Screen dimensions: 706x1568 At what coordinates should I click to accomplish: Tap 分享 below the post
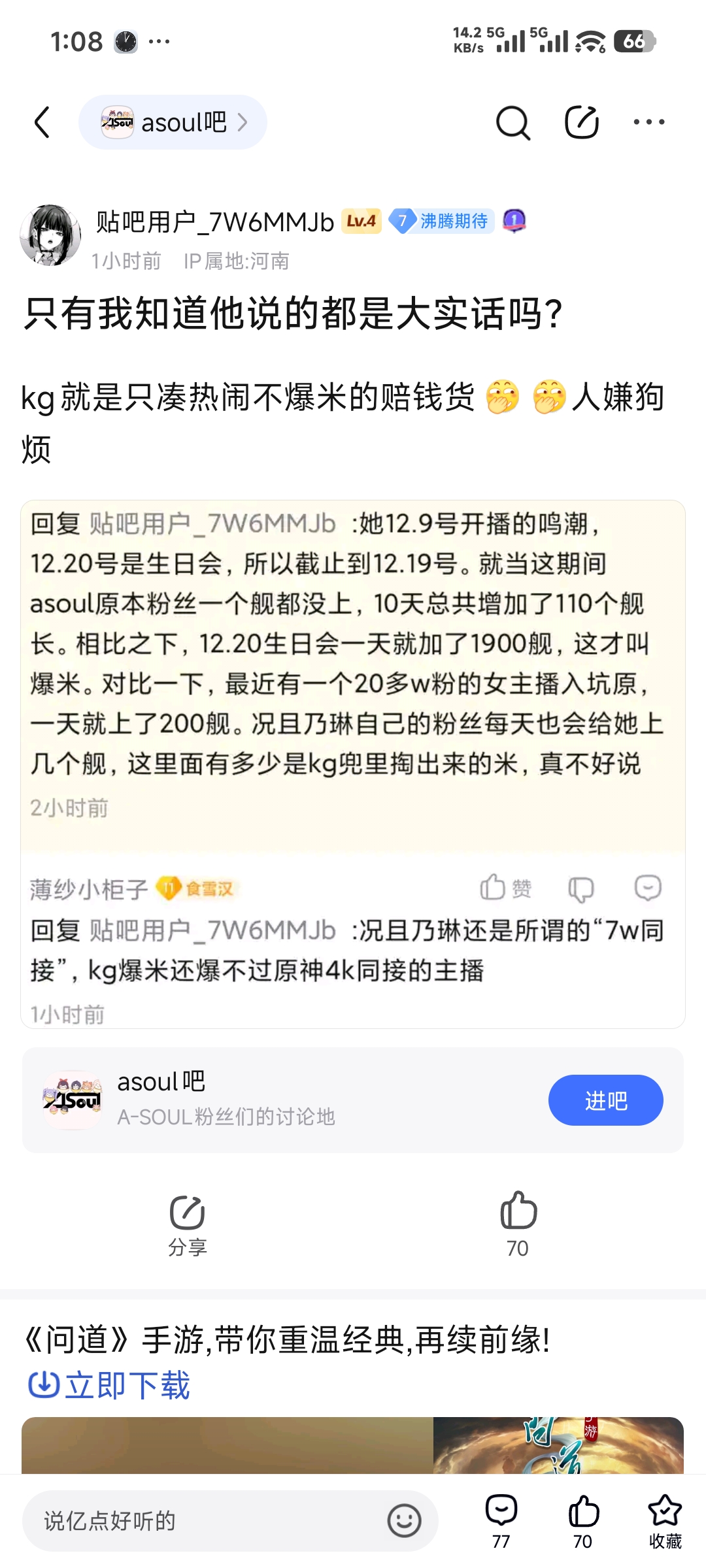pyautogui.click(x=188, y=1226)
